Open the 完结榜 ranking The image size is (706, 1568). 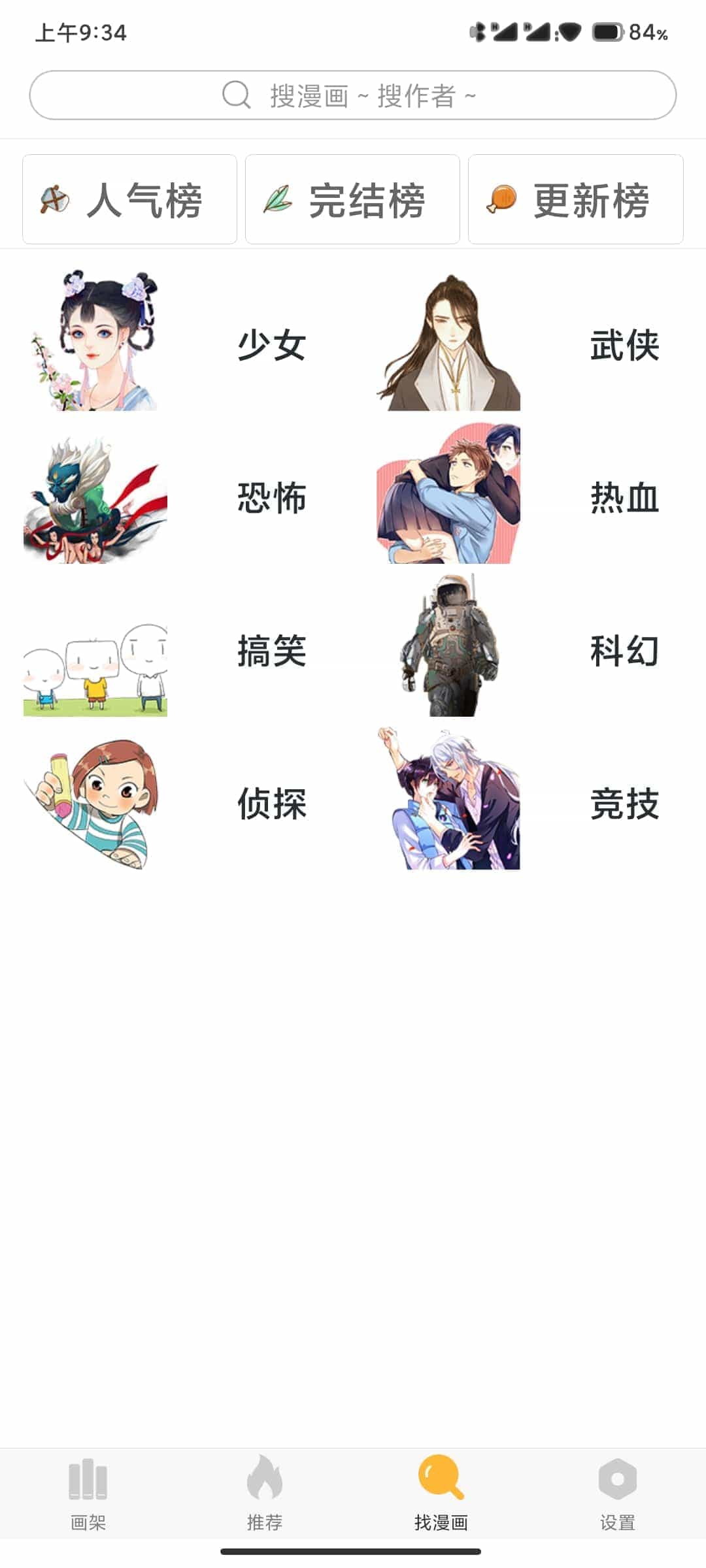(x=352, y=199)
